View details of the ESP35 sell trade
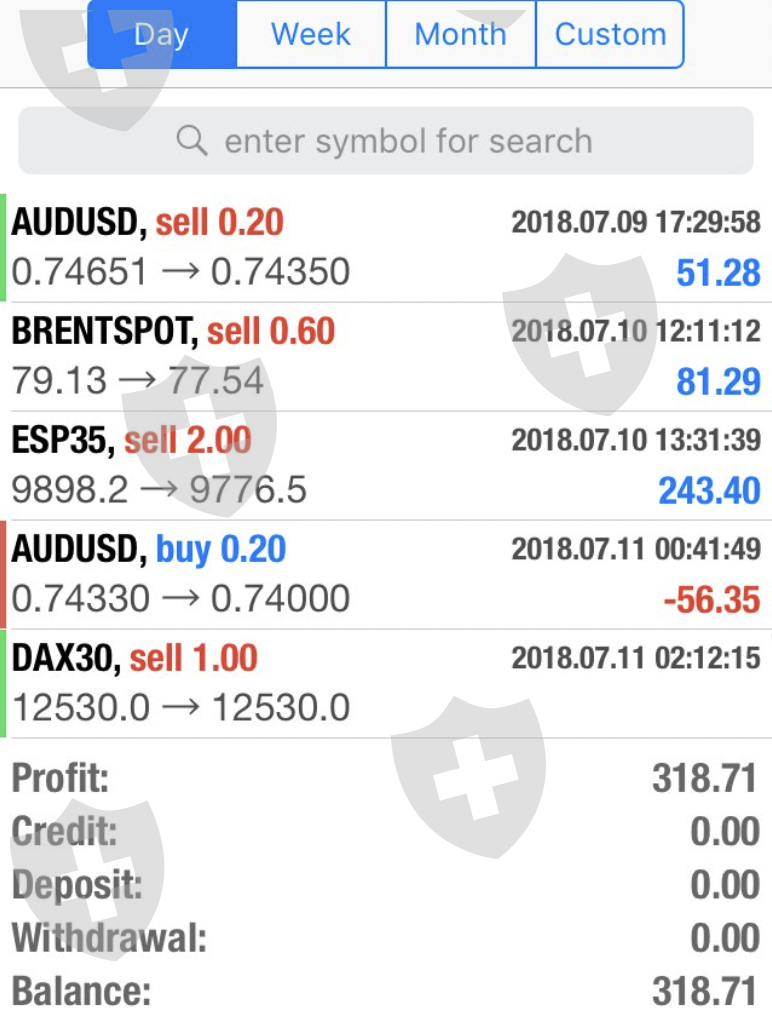The image size is (772, 1026). pos(386,465)
